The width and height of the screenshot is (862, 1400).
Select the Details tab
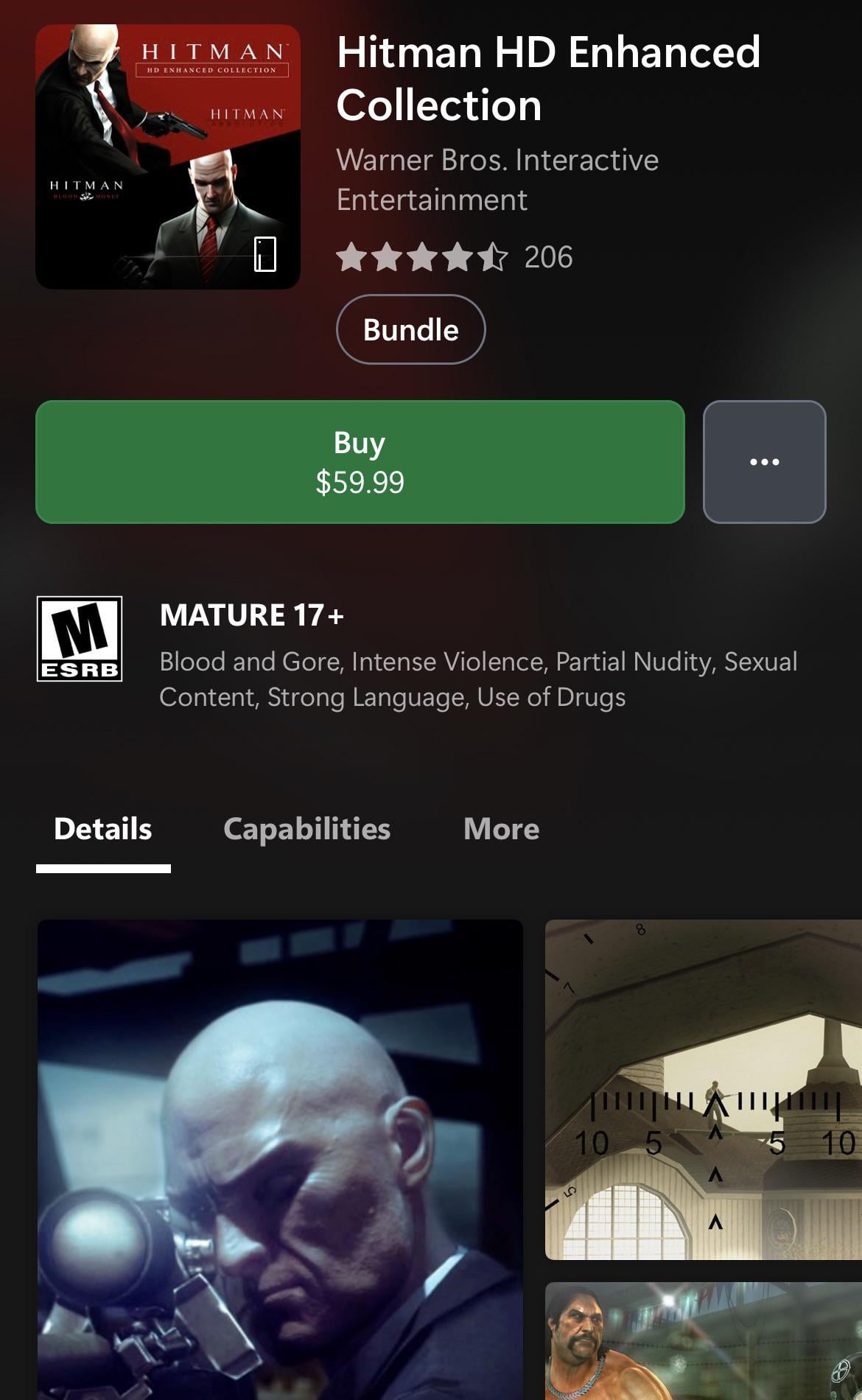[103, 829]
